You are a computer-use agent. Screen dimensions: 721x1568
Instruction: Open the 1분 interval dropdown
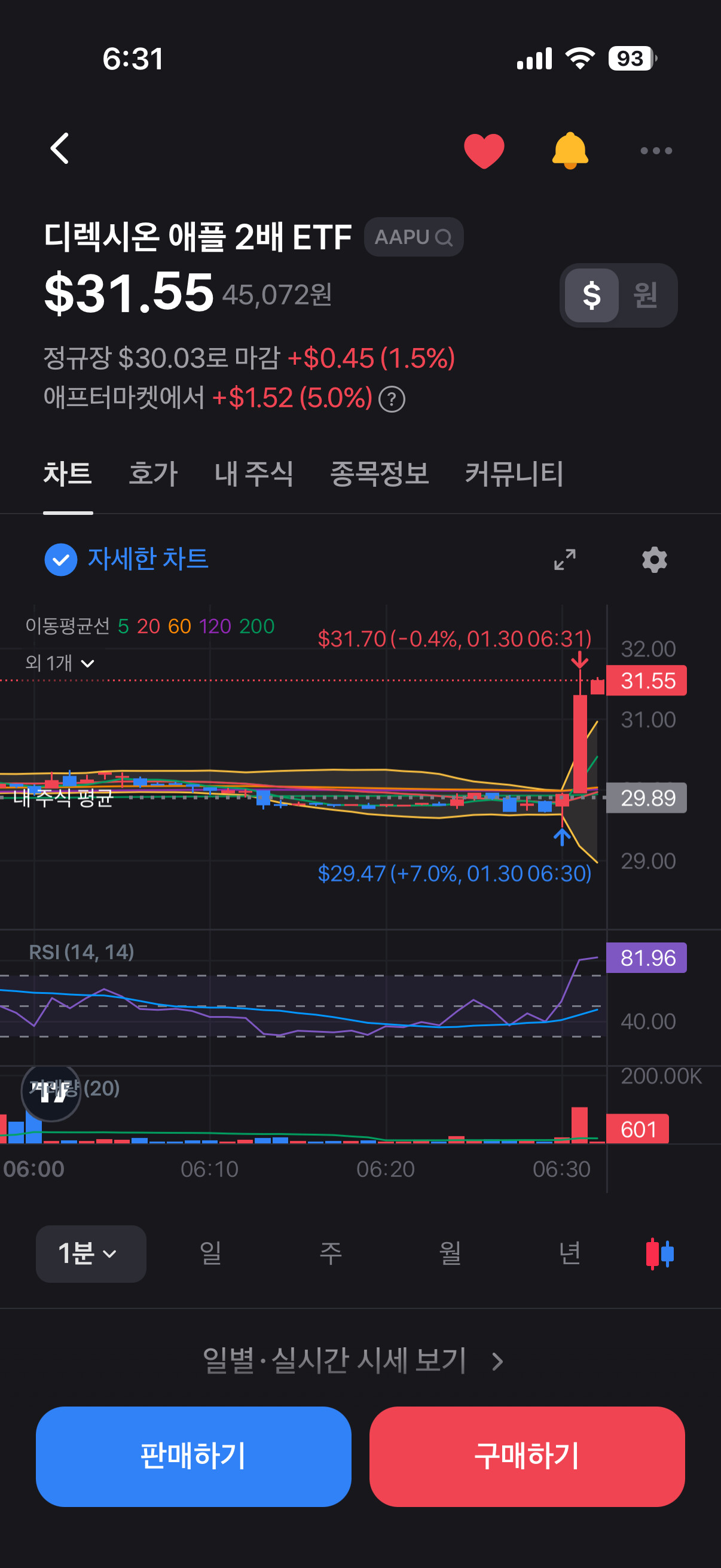[x=91, y=1254]
